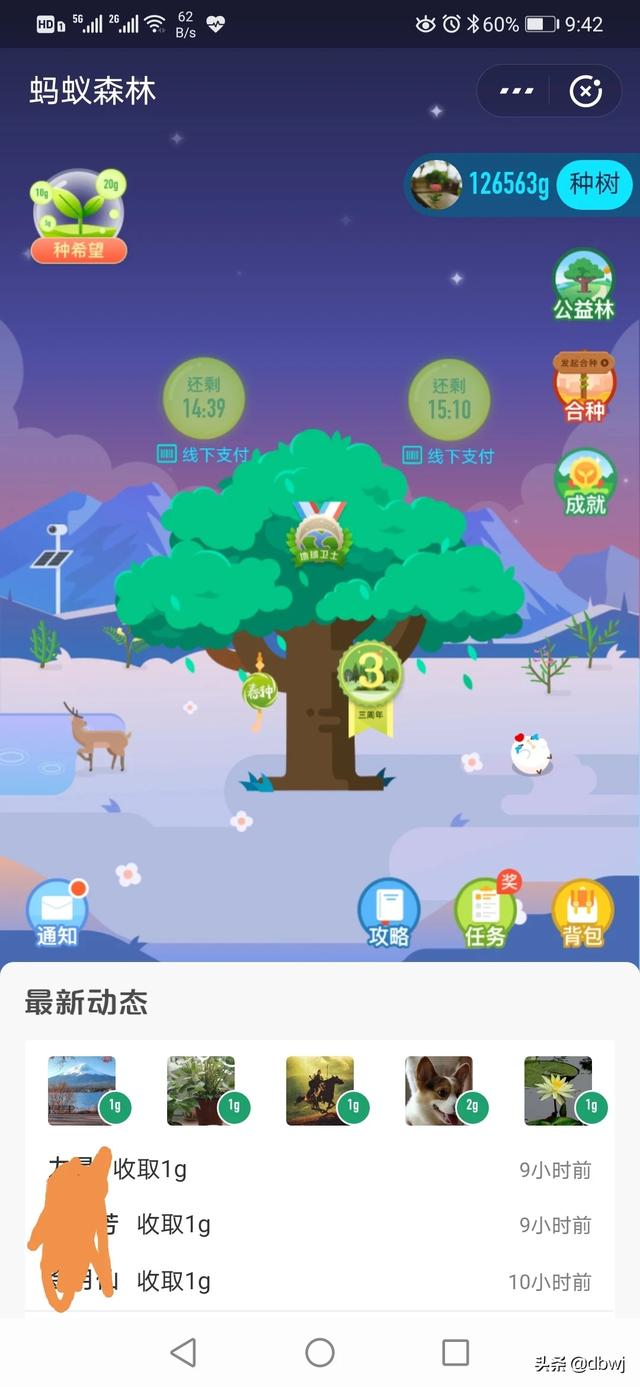Screen dimensions: 640x1387
Task: Open the Mount Fuji friend avatar
Action: [x=82, y=1090]
